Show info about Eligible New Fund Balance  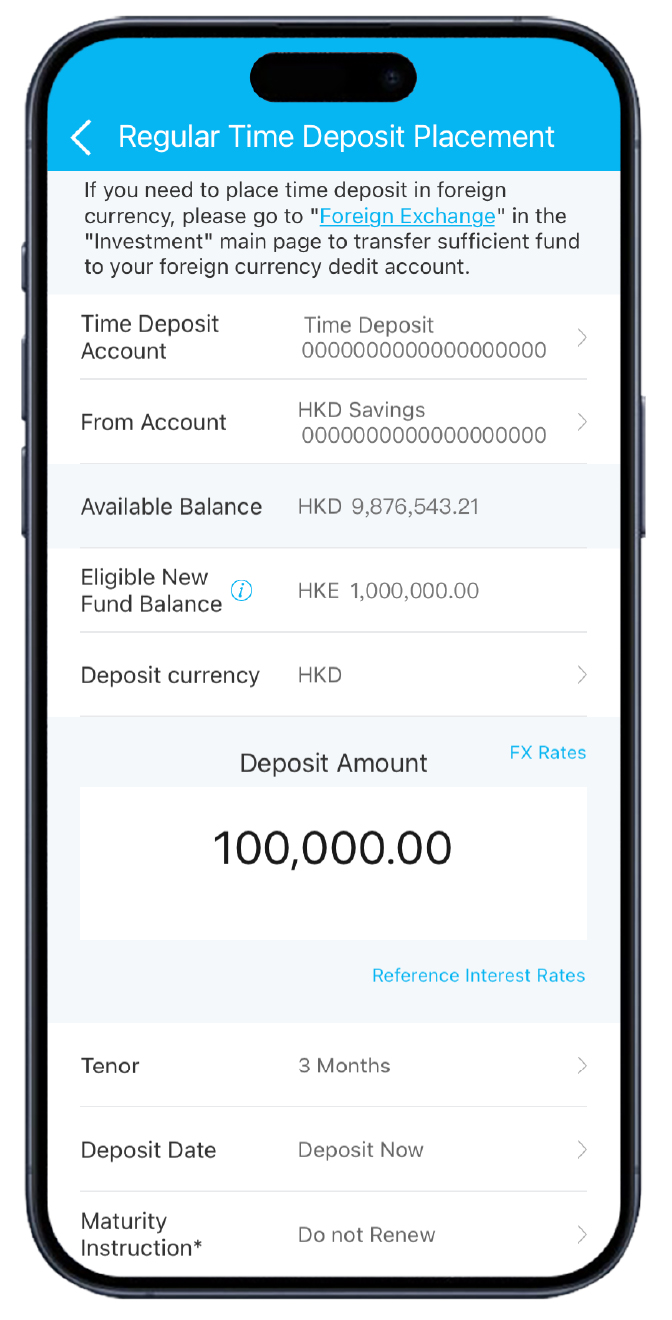(x=241, y=591)
